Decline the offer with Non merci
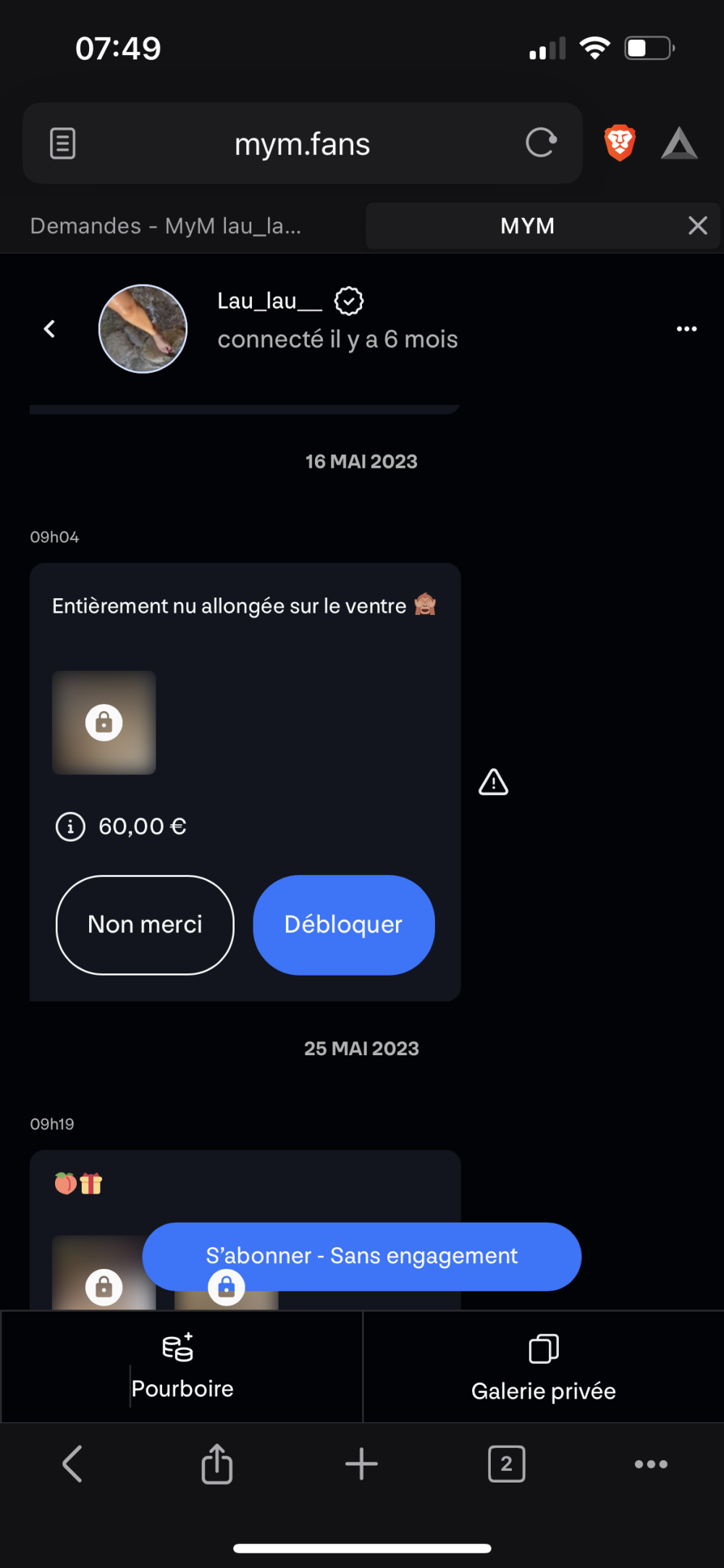The image size is (724, 1568). pyautogui.click(x=145, y=925)
